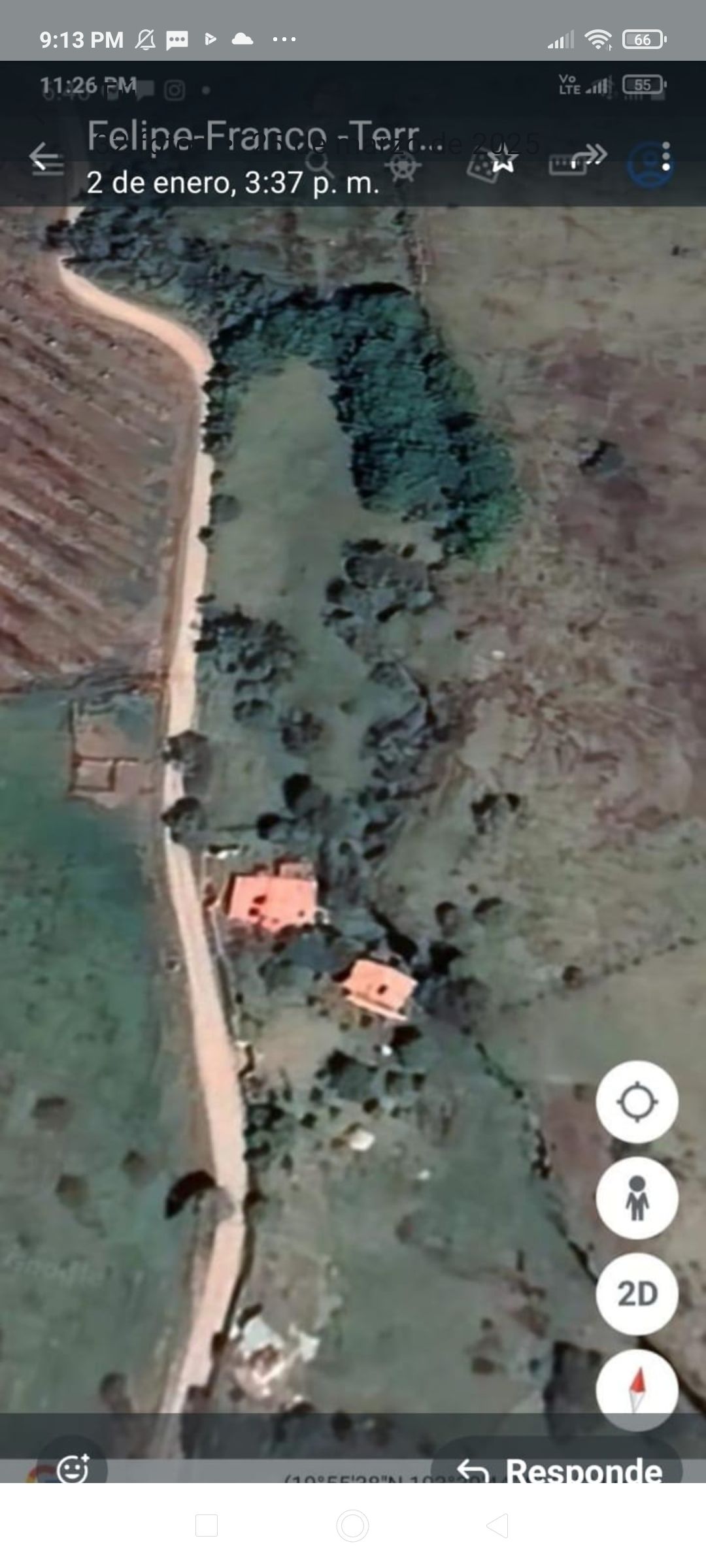Tap the Responde reply button
This screenshot has width=706, height=1568.
pyautogui.click(x=560, y=1471)
